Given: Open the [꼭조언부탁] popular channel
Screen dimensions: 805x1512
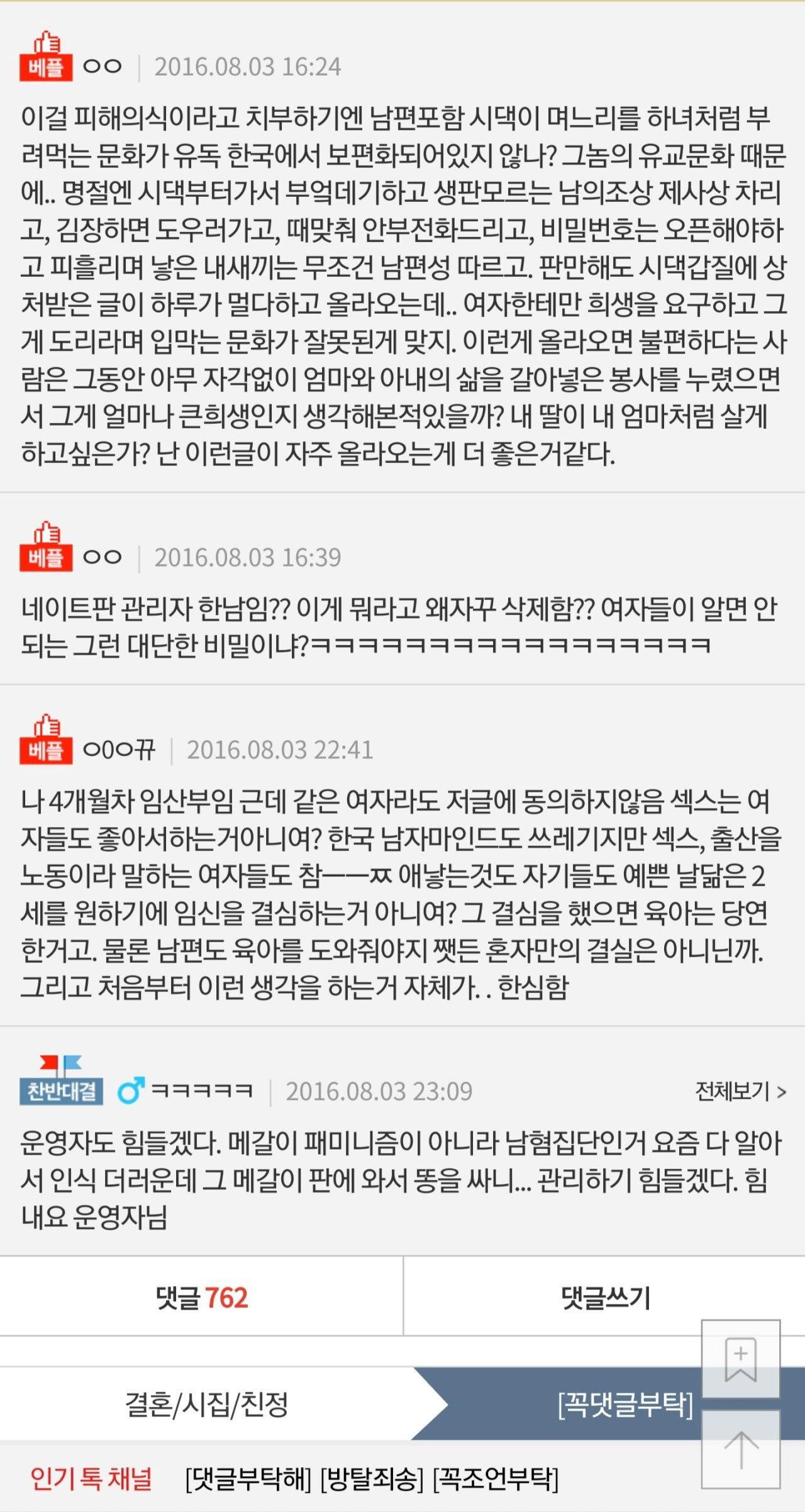Looking at the screenshot, I should (496, 1478).
